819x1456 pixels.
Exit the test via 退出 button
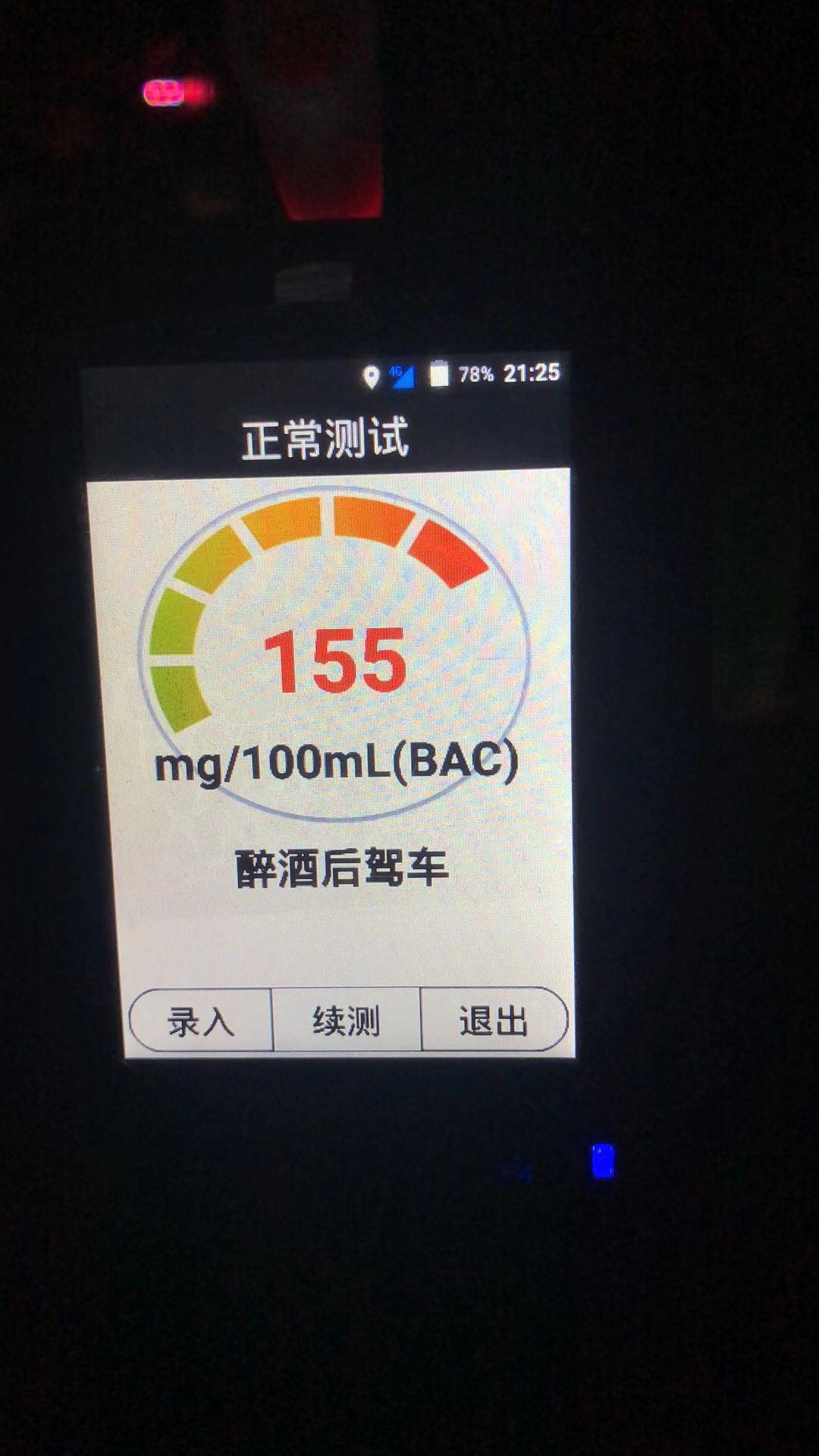[x=494, y=1020]
